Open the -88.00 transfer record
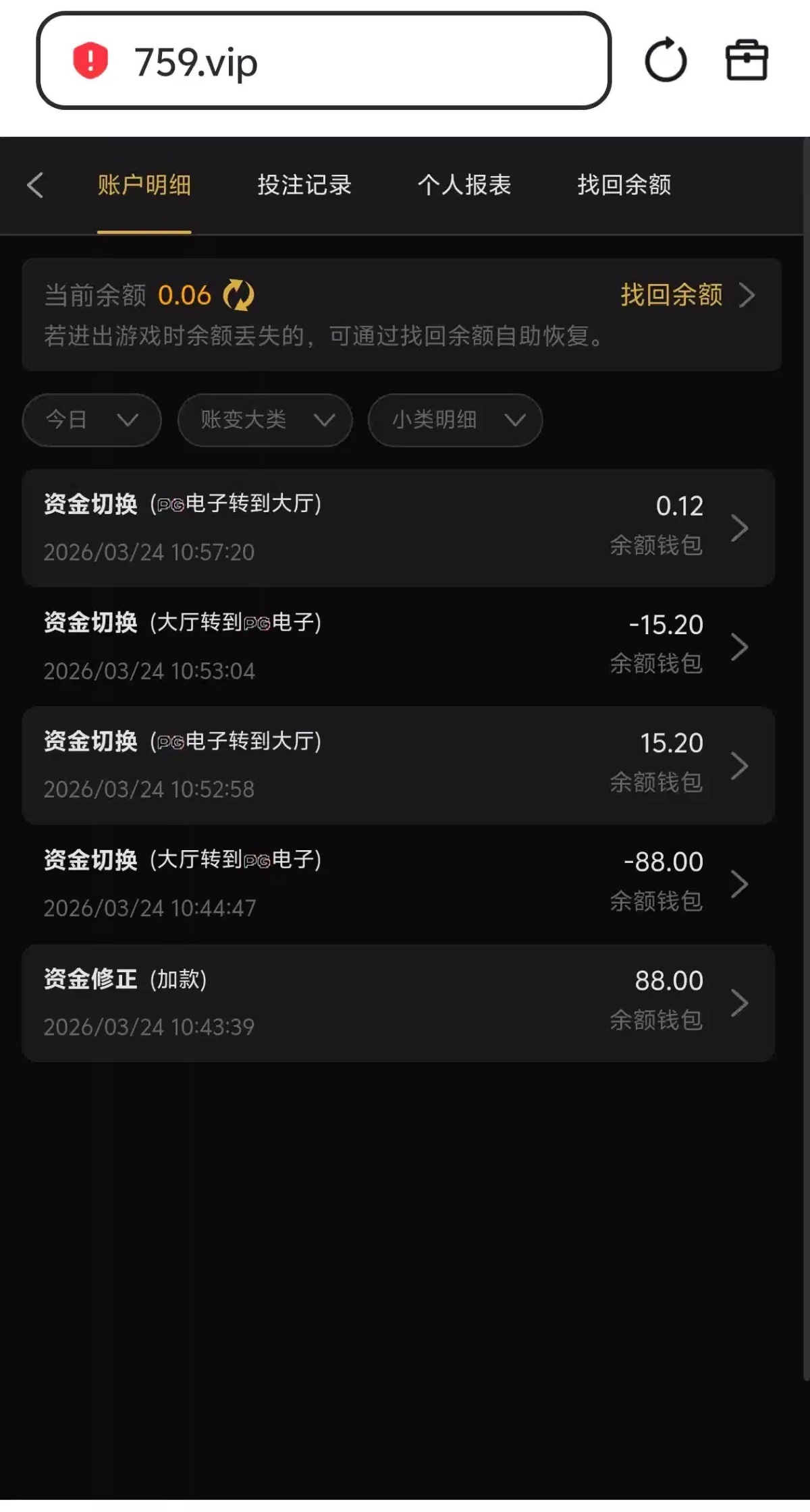This screenshot has width=810, height=1512. tap(398, 884)
